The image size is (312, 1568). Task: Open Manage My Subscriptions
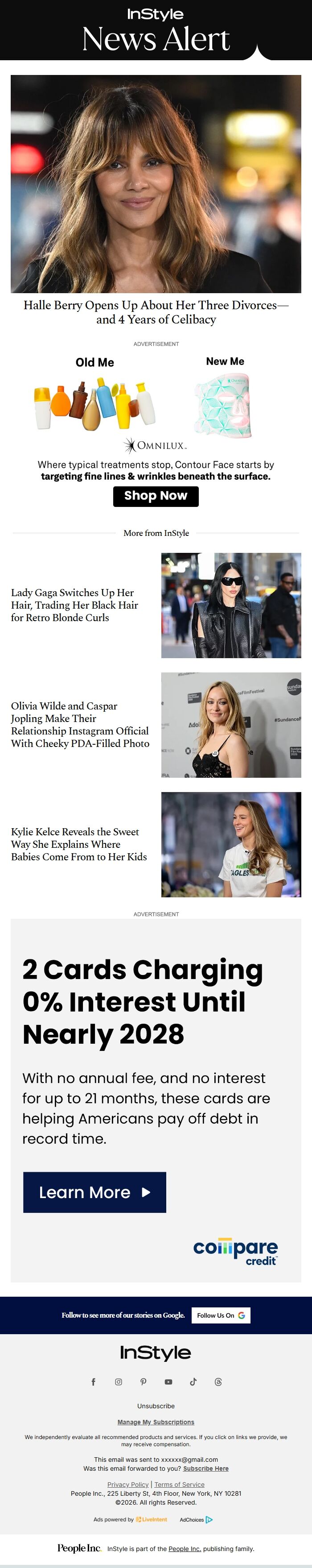156,1422
